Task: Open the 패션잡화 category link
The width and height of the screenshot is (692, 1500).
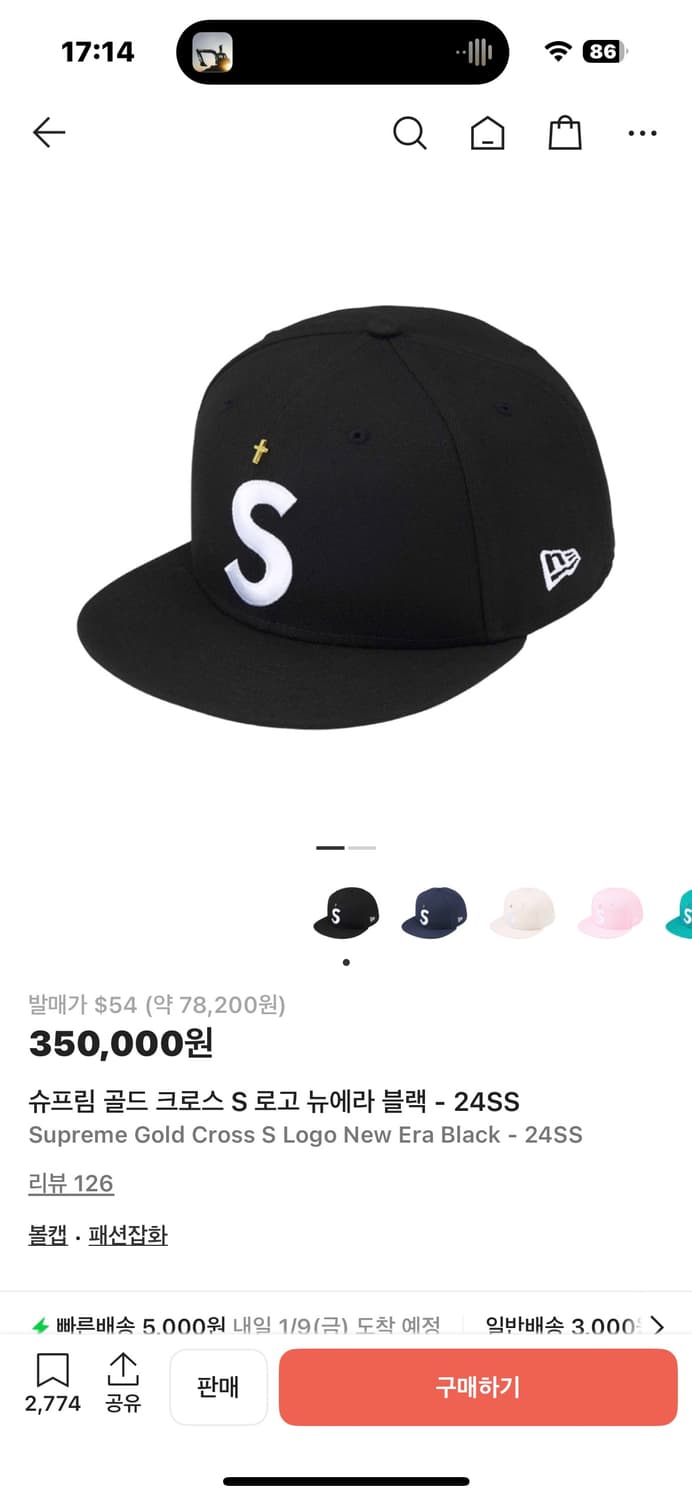Action: point(128,1236)
